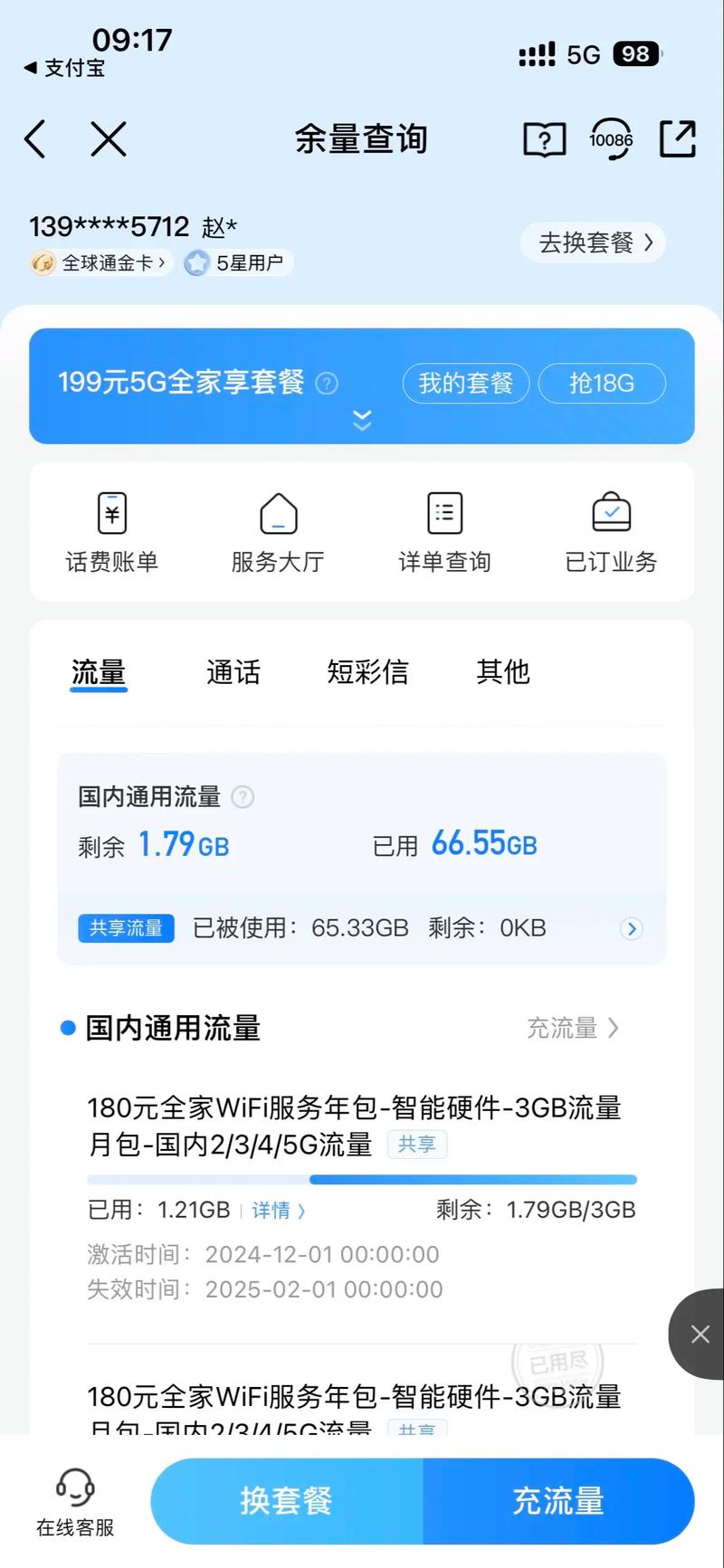724x1568 pixels.
Task: Share this page via export icon
Action: 677,139
